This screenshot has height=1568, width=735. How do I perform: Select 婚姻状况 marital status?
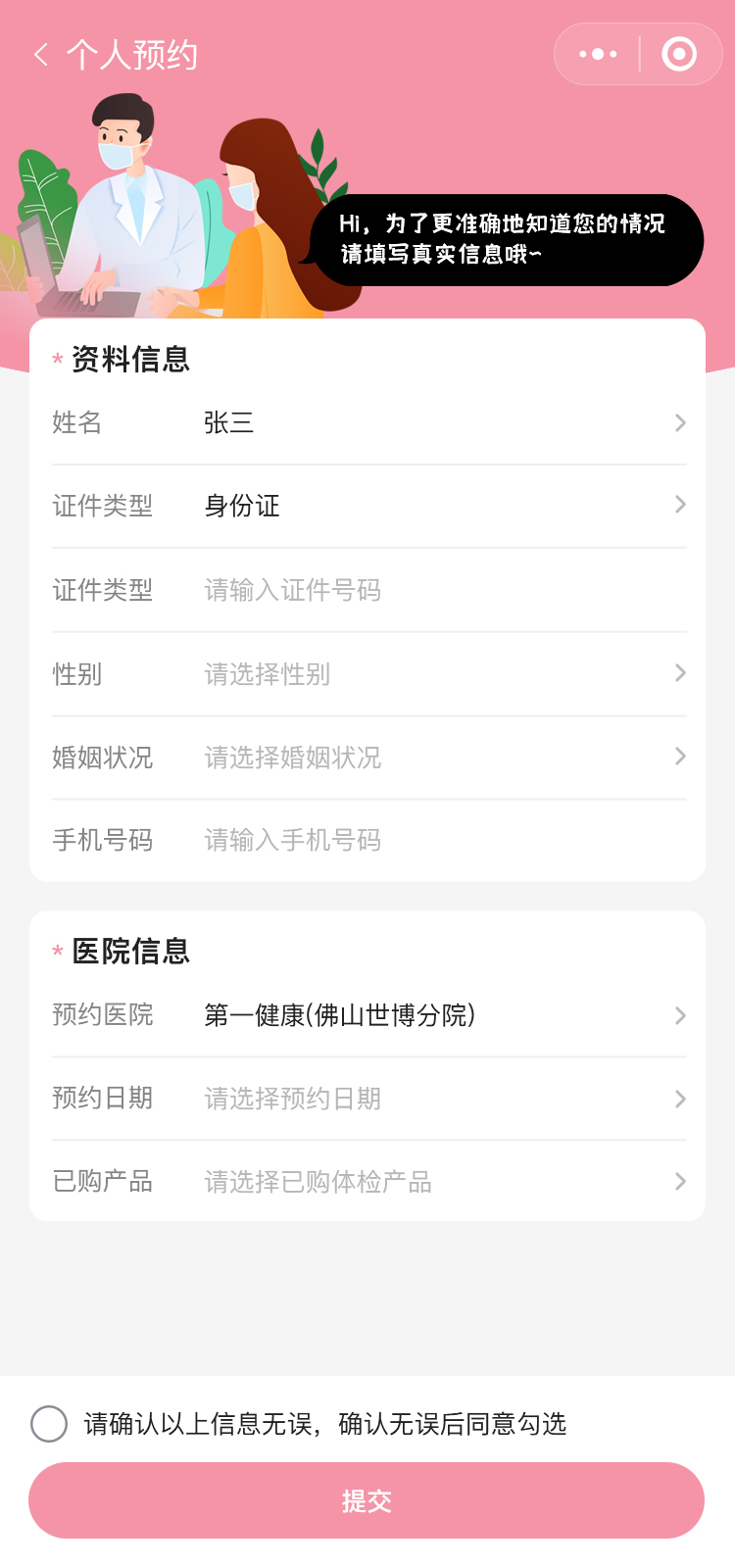pyautogui.click(x=368, y=758)
